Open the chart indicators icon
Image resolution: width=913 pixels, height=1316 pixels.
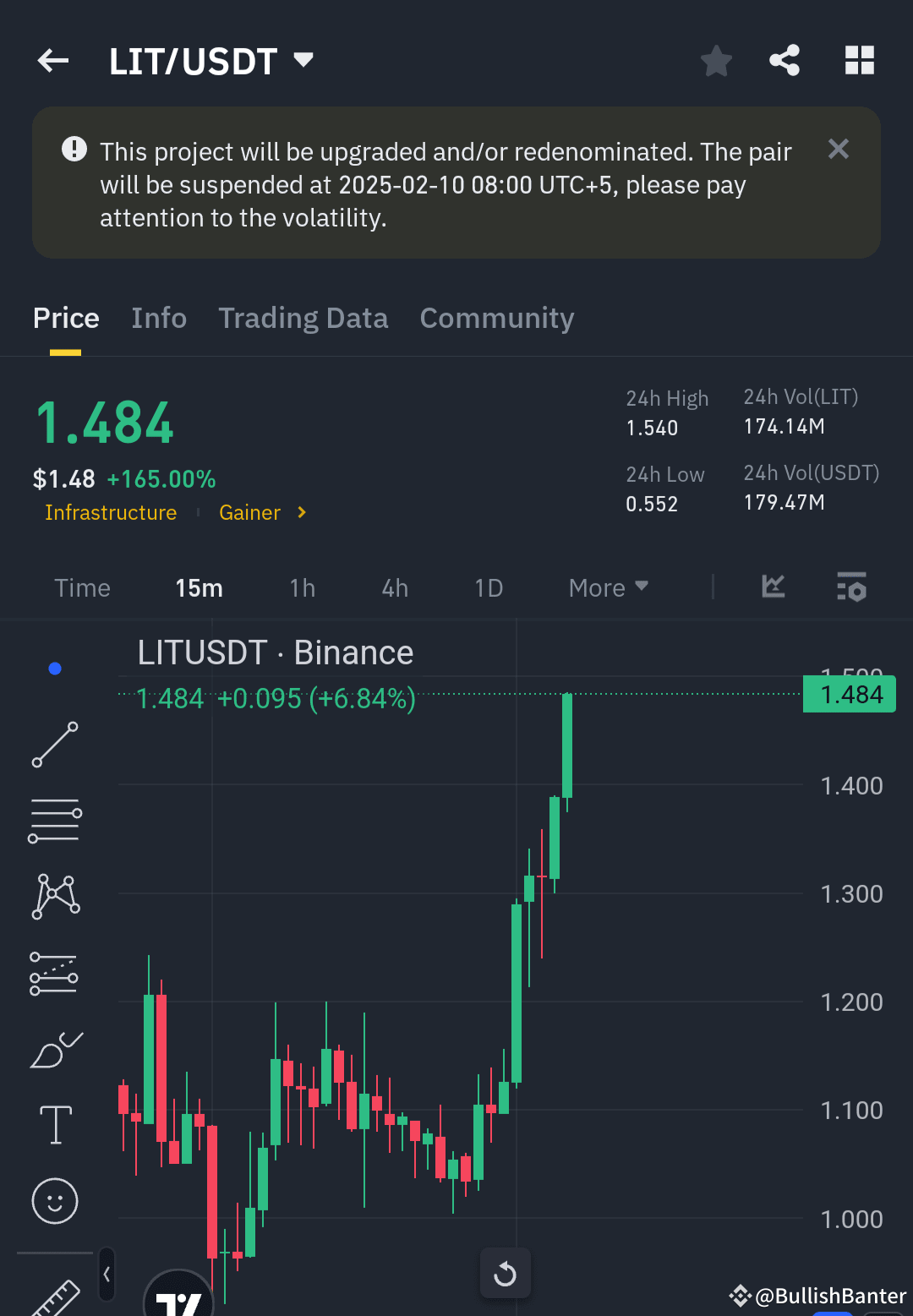point(772,587)
